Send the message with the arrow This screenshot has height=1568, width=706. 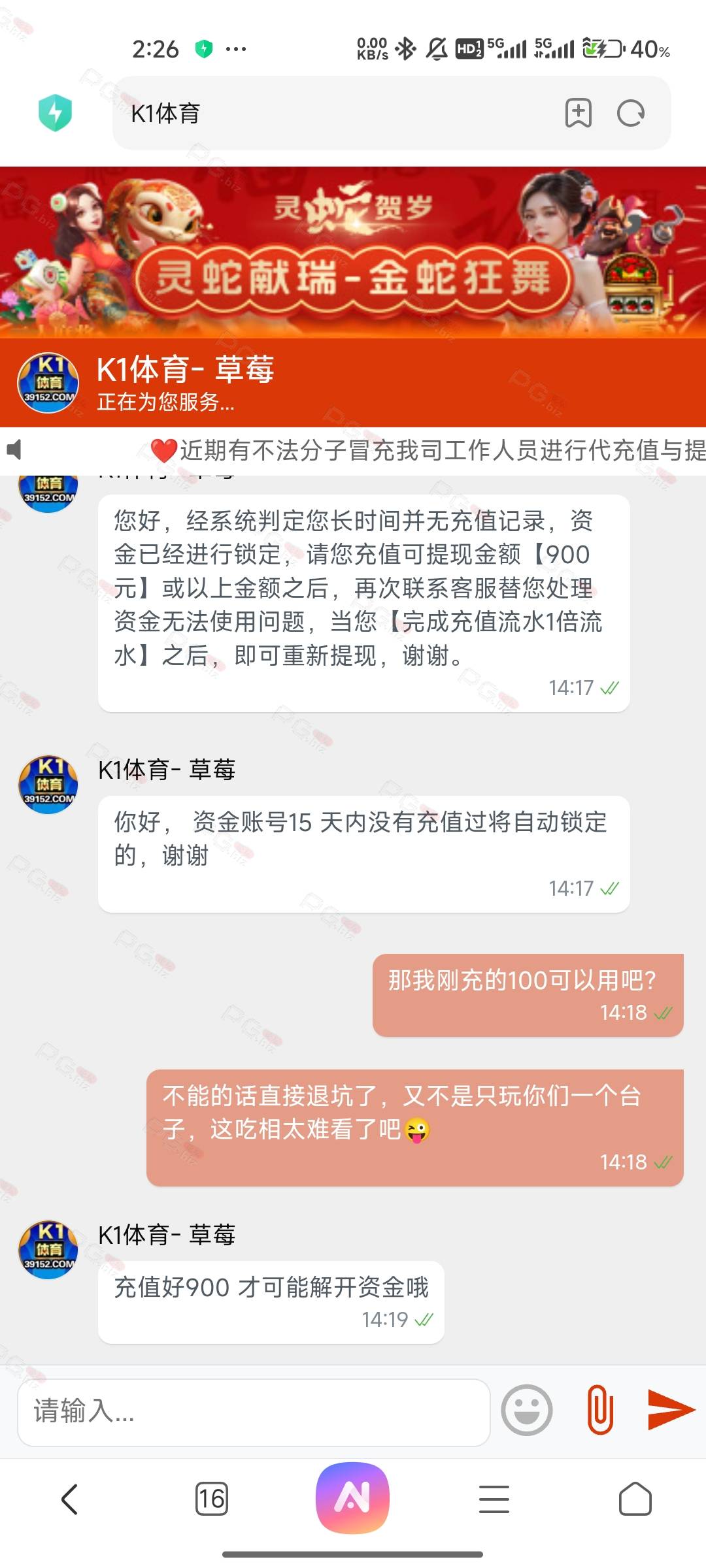(x=671, y=1410)
